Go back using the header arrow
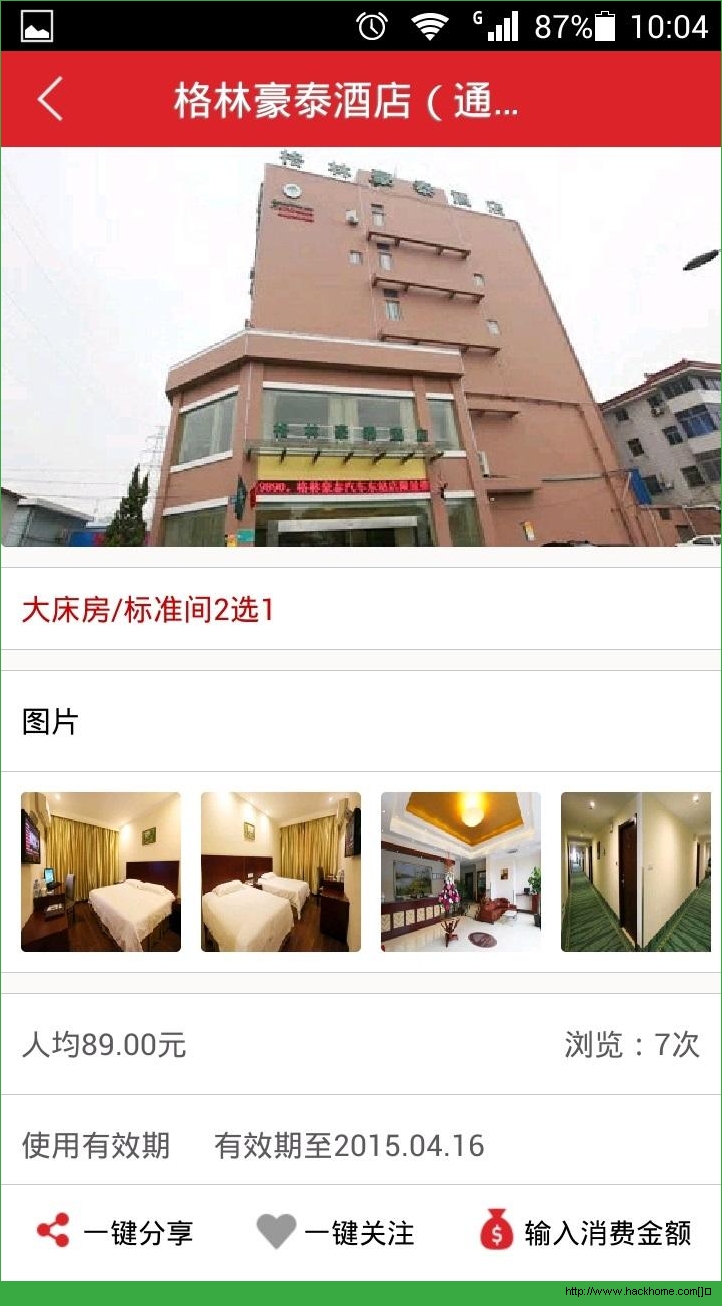This screenshot has width=722, height=1306. coord(50,99)
